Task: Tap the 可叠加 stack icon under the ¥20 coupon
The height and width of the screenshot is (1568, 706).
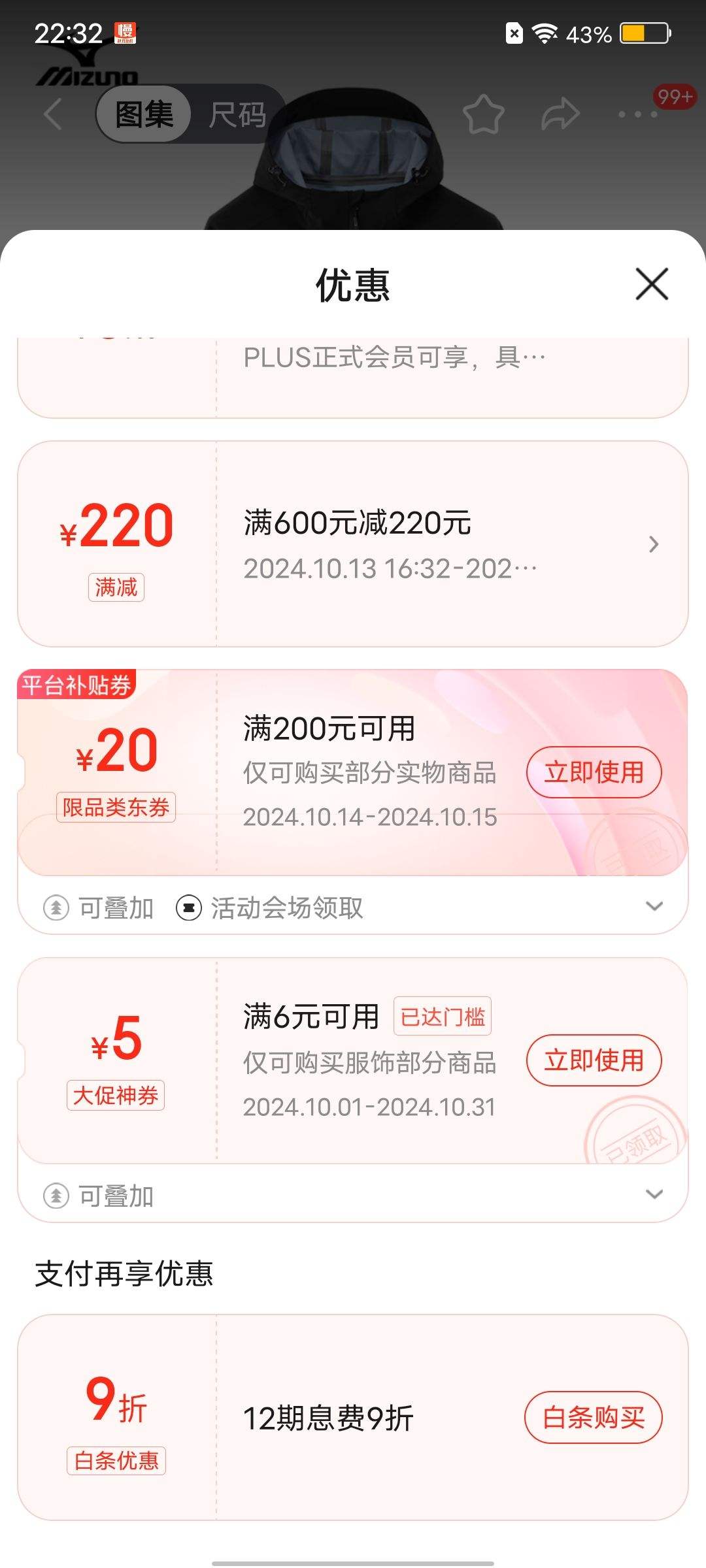Action: pyautogui.click(x=58, y=908)
